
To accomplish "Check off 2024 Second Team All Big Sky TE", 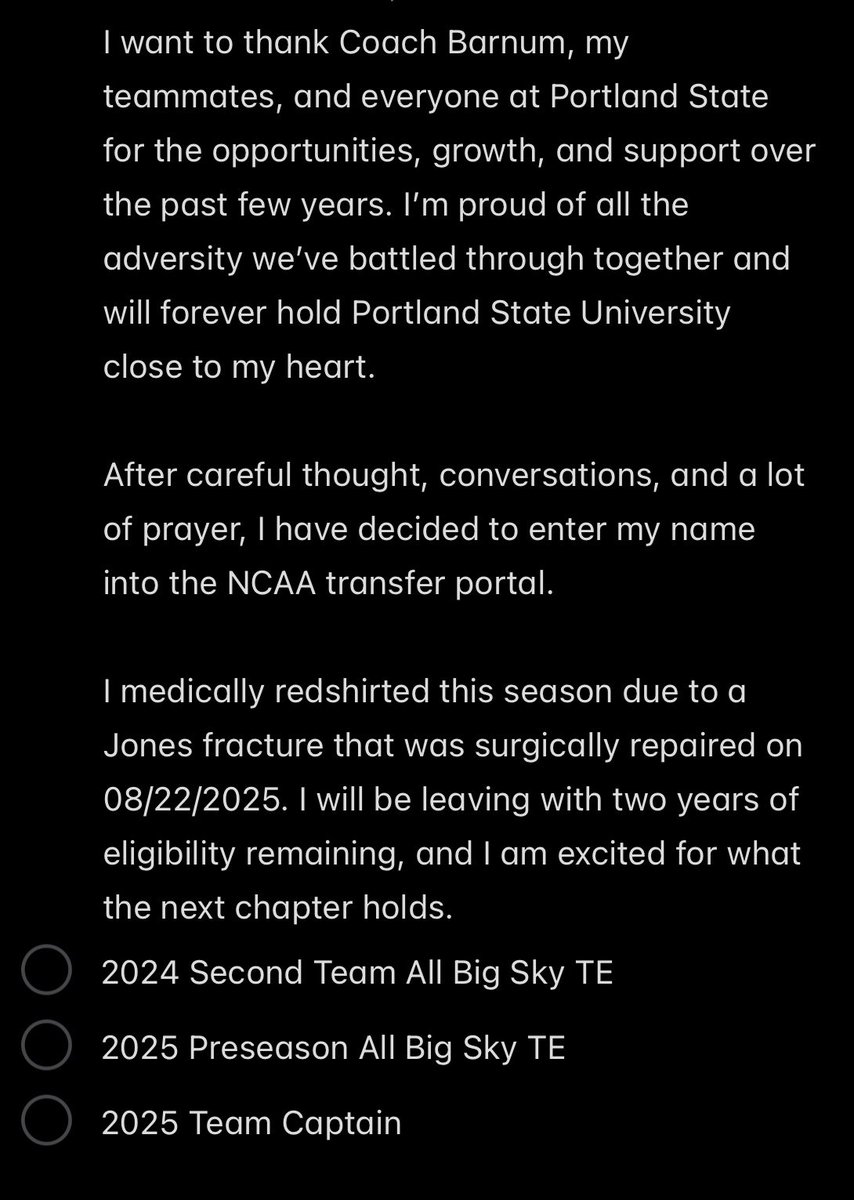I will [46, 972].
